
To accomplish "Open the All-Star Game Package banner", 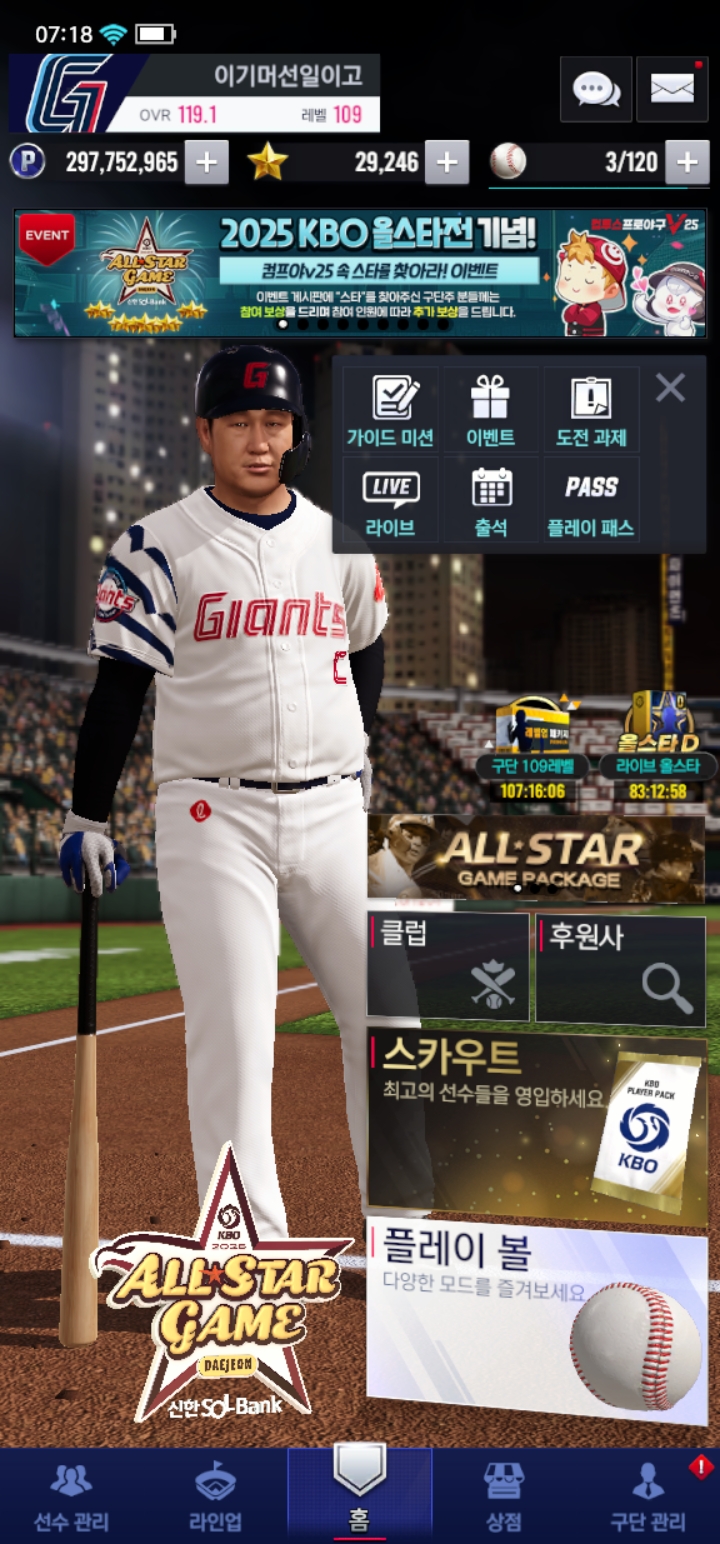I will (x=536, y=857).
